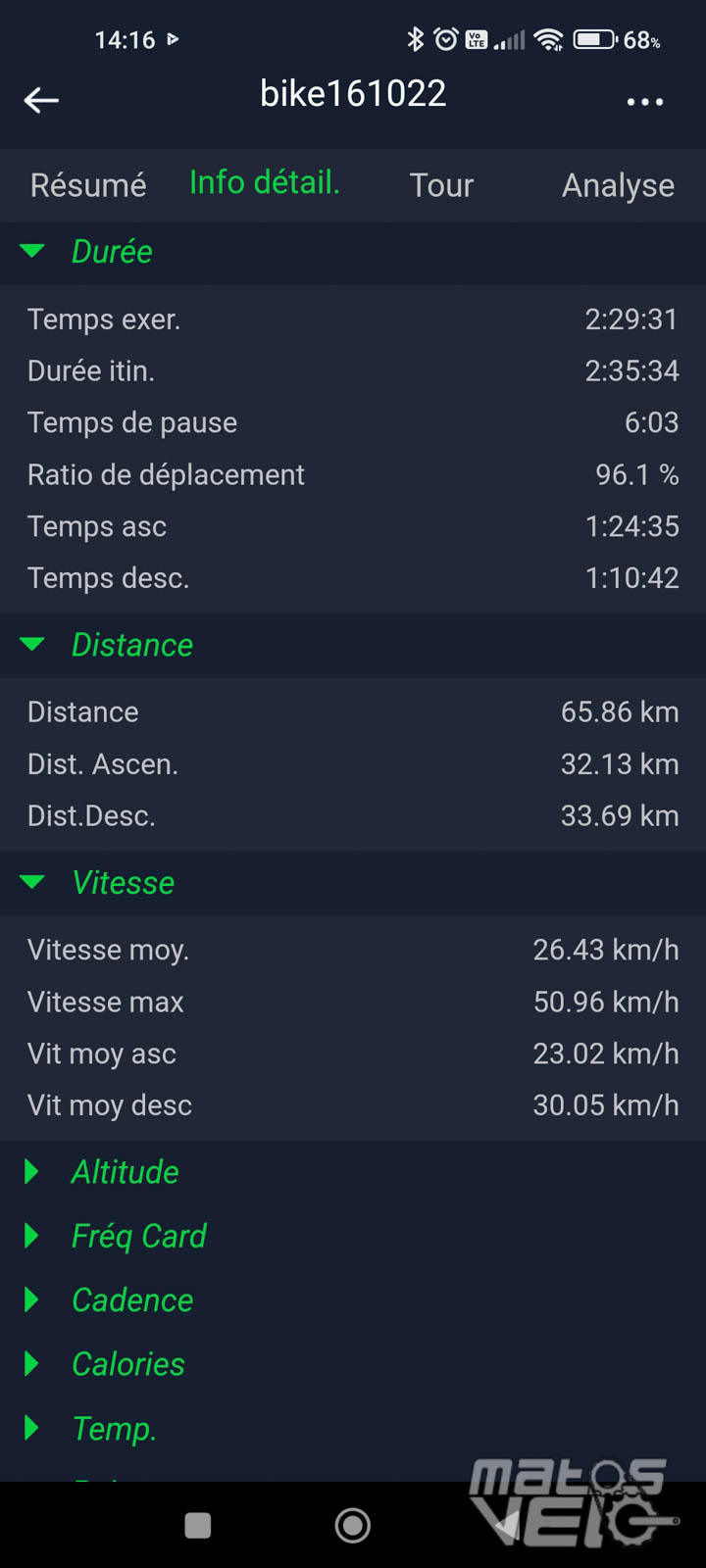The height and width of the screenshot is (1568, 706).
Task: Collapse the Durée section
Action: (353, 252)
